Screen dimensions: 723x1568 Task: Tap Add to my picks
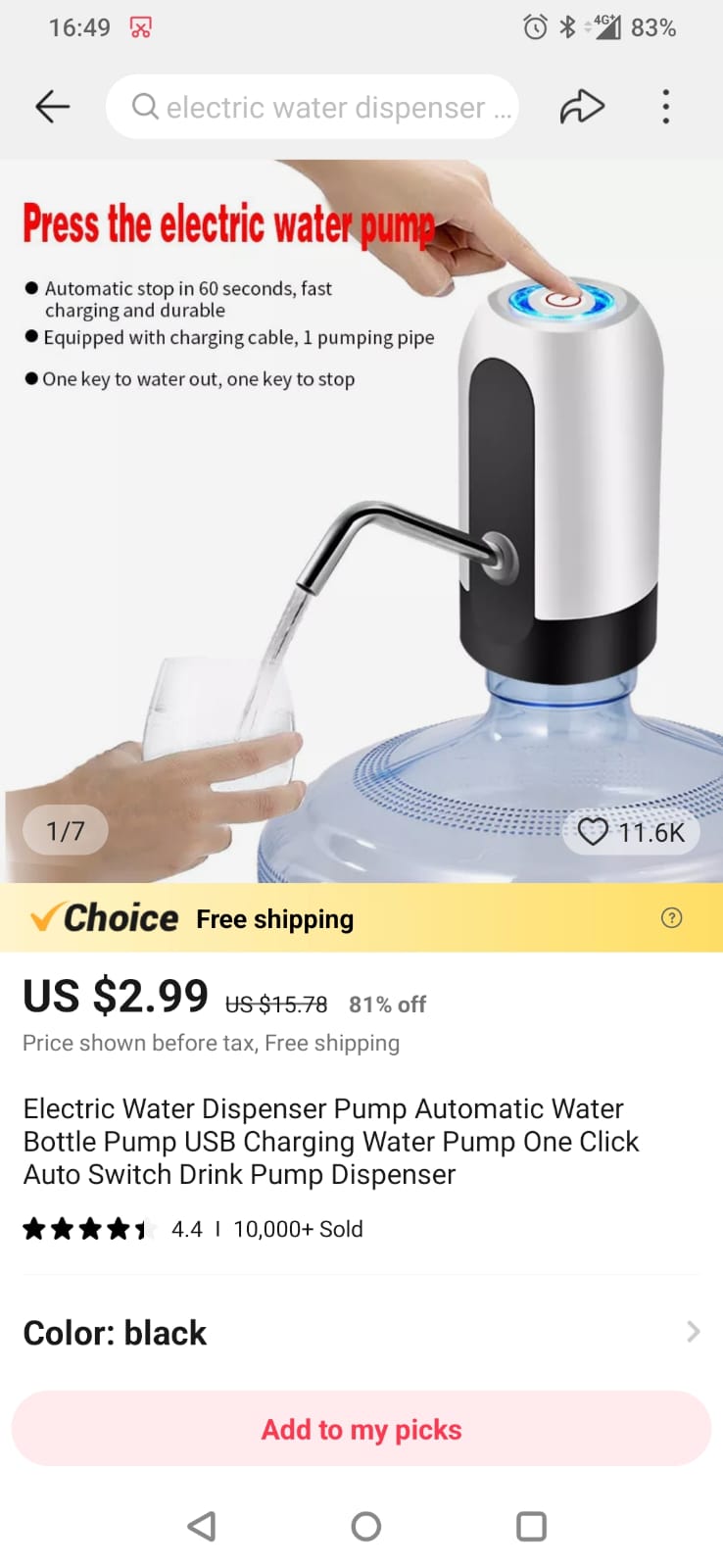coord(361,1429)
